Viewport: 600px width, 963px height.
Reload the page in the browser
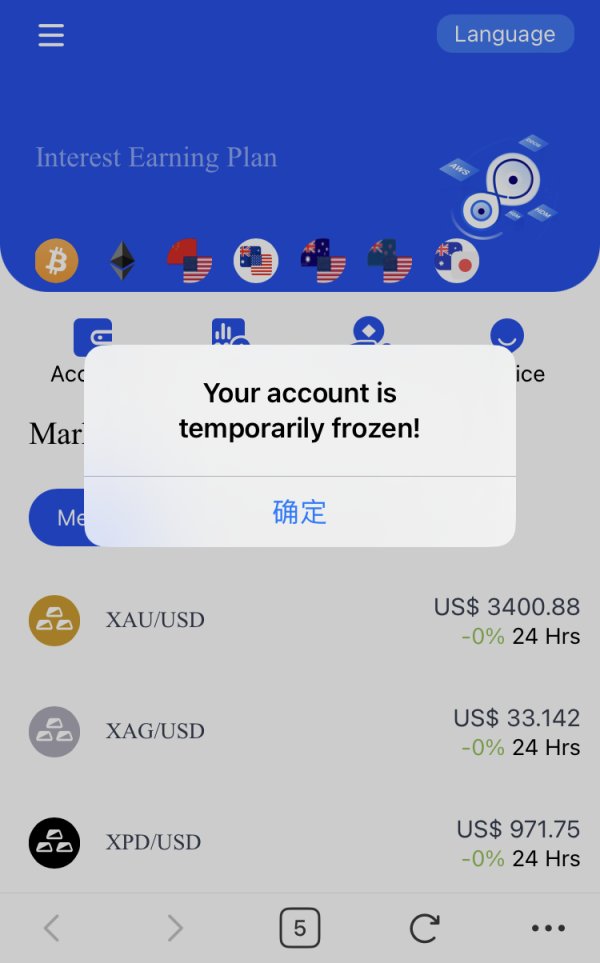[424, 927]
